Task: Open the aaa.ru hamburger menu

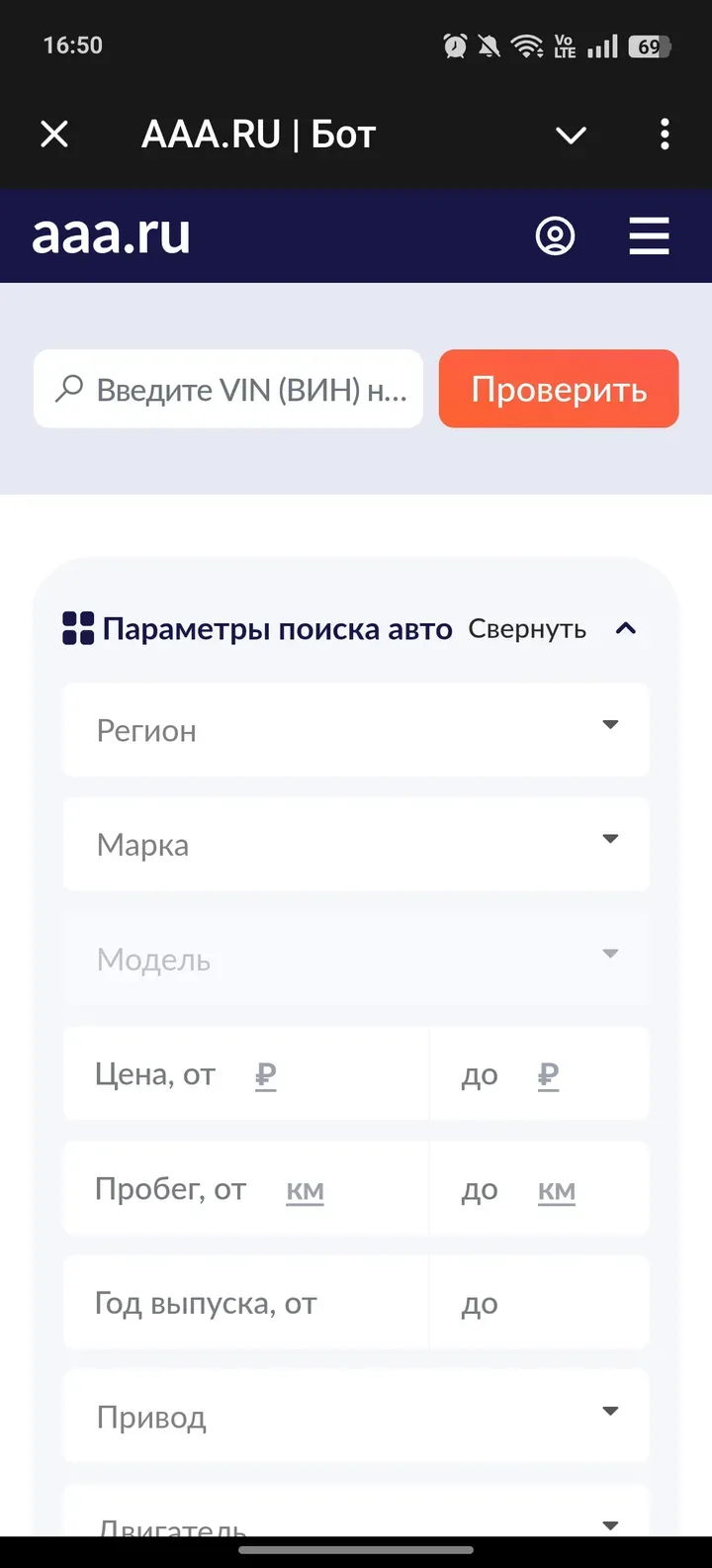Action: click(650, 236)
